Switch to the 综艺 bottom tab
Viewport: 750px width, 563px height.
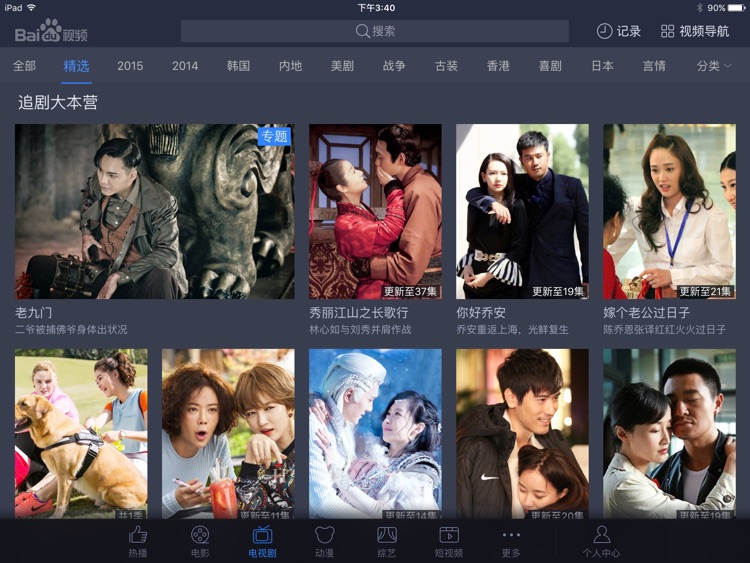pyautogui.click(x=386, y=541)
